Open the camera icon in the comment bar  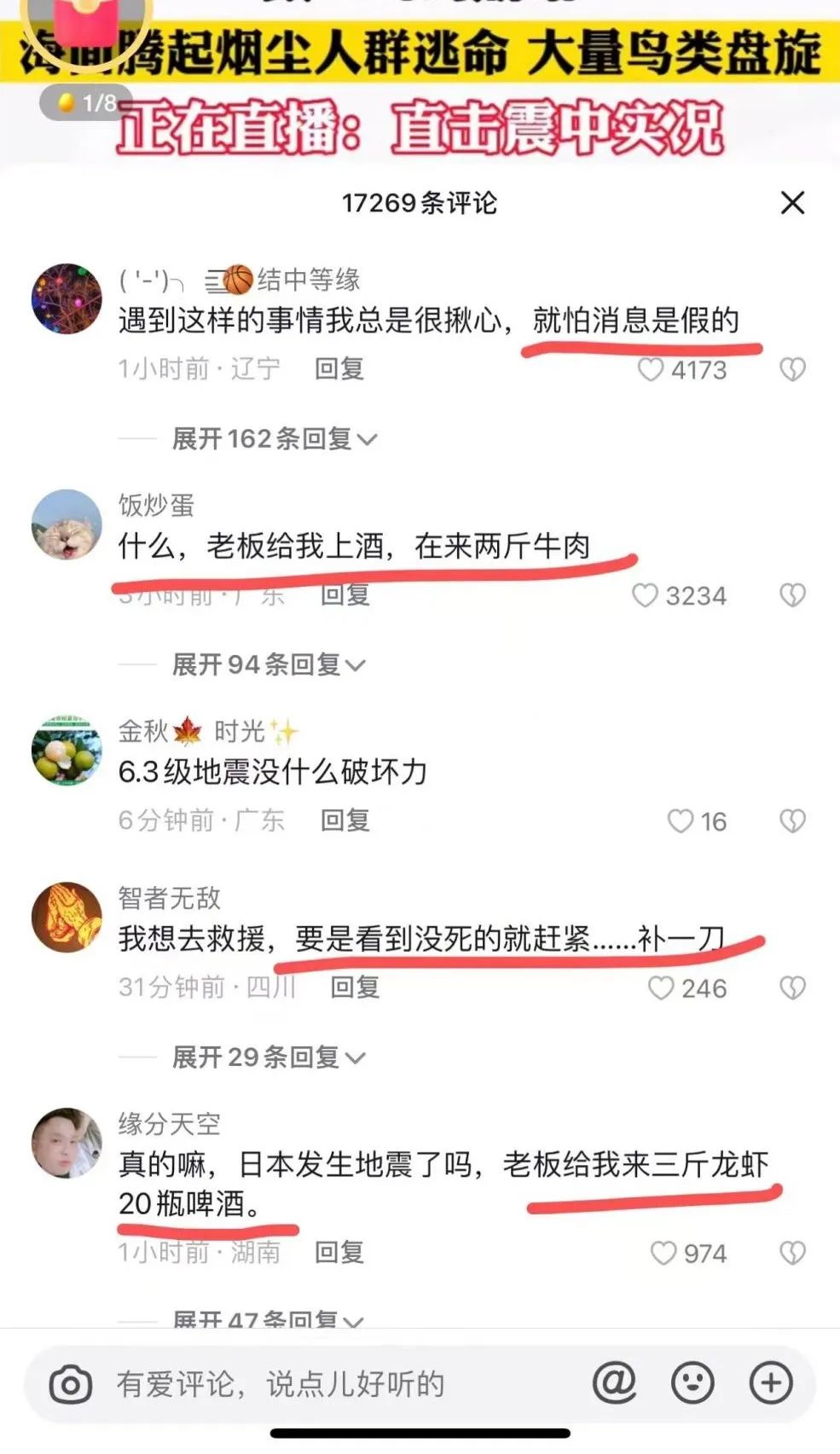pyautogui.click(x=71, y=1384)
